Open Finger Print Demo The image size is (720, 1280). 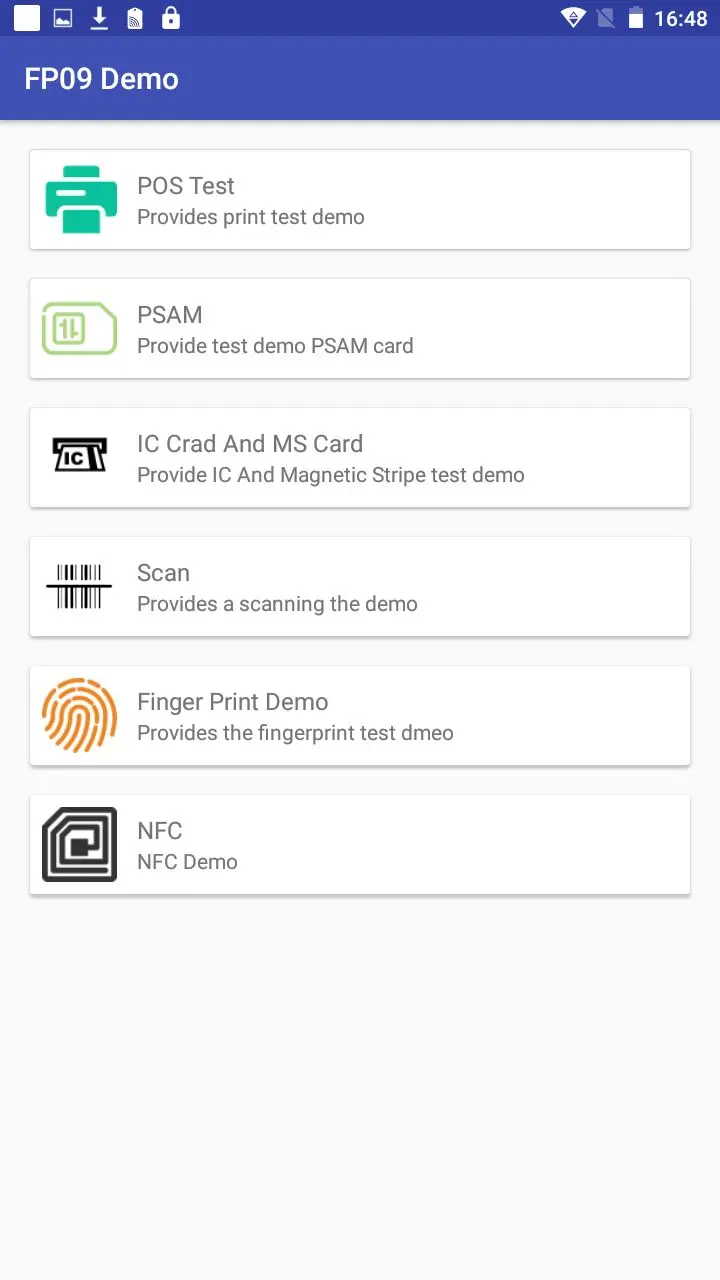coord(359,716)
